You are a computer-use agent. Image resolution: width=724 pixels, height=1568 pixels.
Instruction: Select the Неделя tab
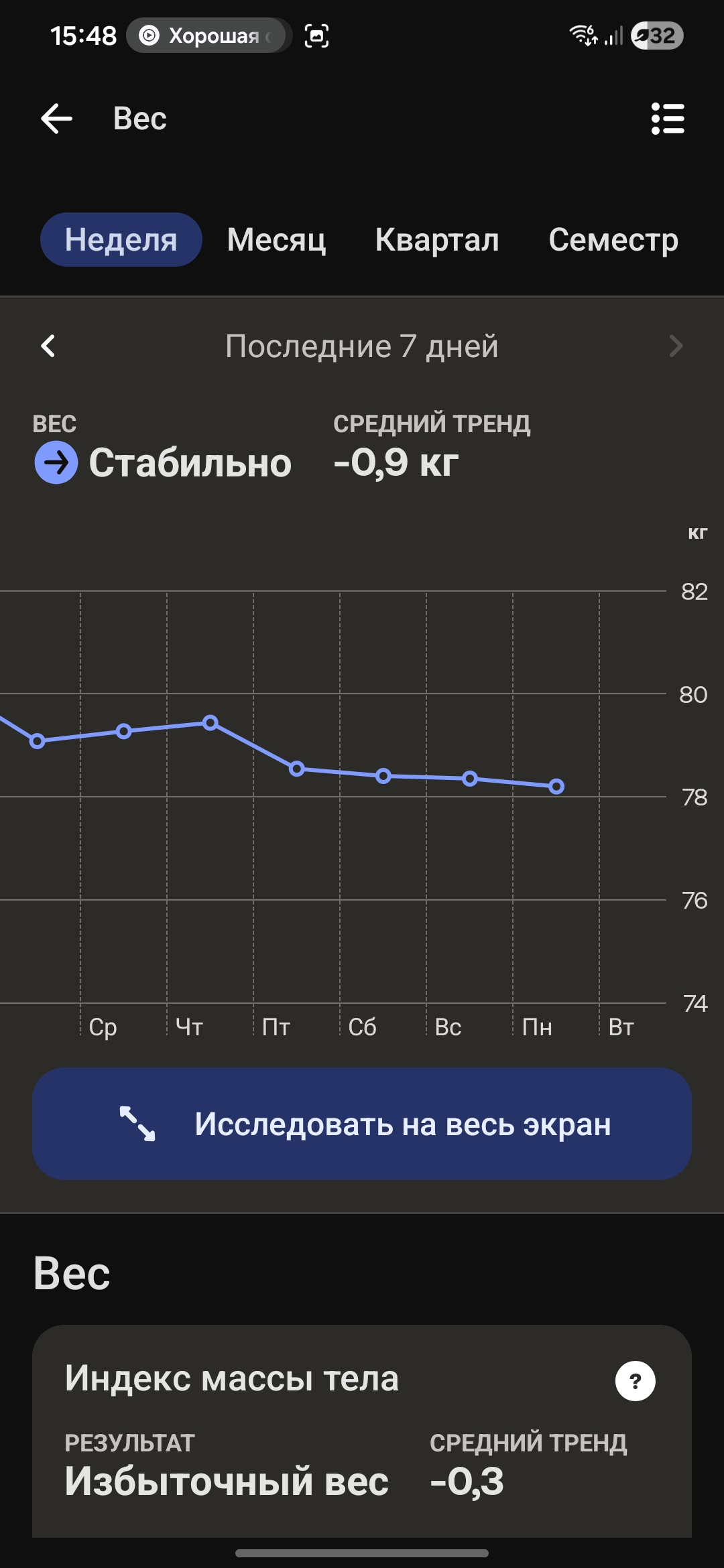[121, 240]
